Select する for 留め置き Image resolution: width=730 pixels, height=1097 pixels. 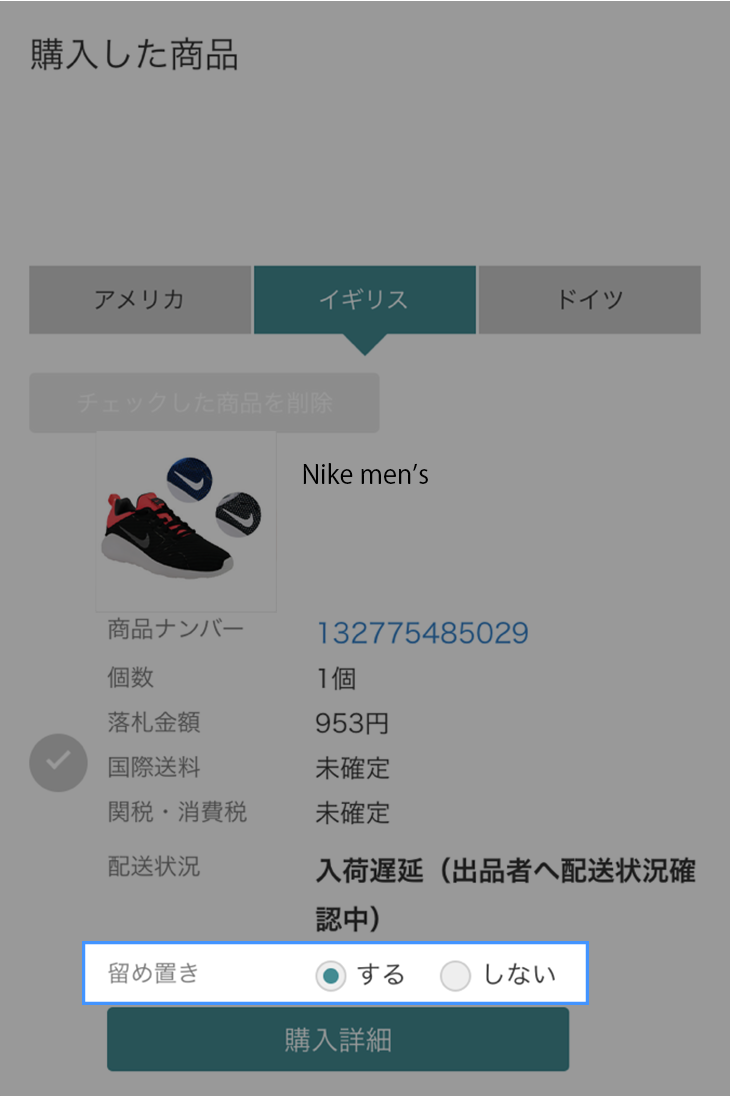pos(331,975)
